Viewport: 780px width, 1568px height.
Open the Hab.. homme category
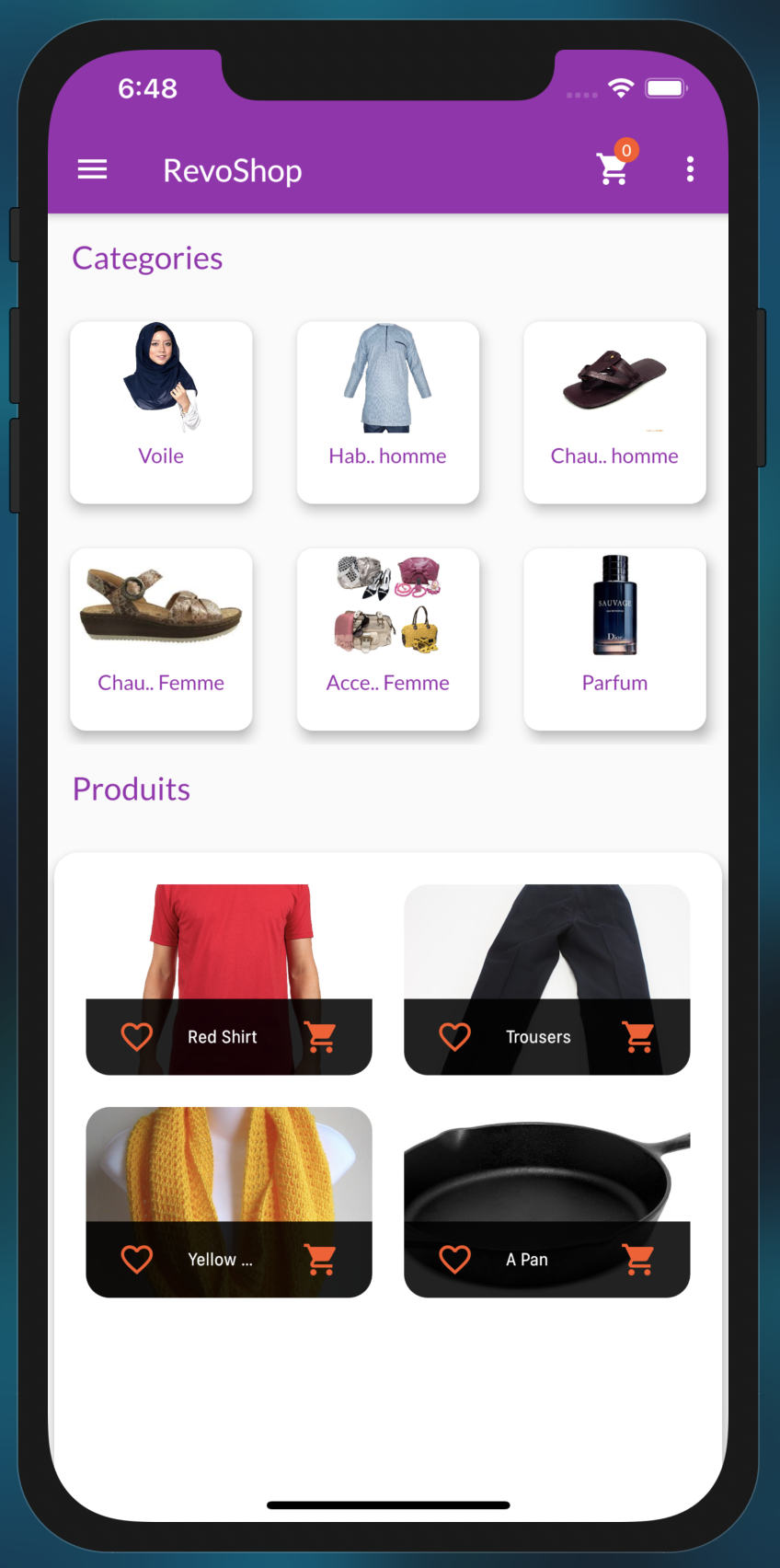pyautogui.click(x=388, y=412)
